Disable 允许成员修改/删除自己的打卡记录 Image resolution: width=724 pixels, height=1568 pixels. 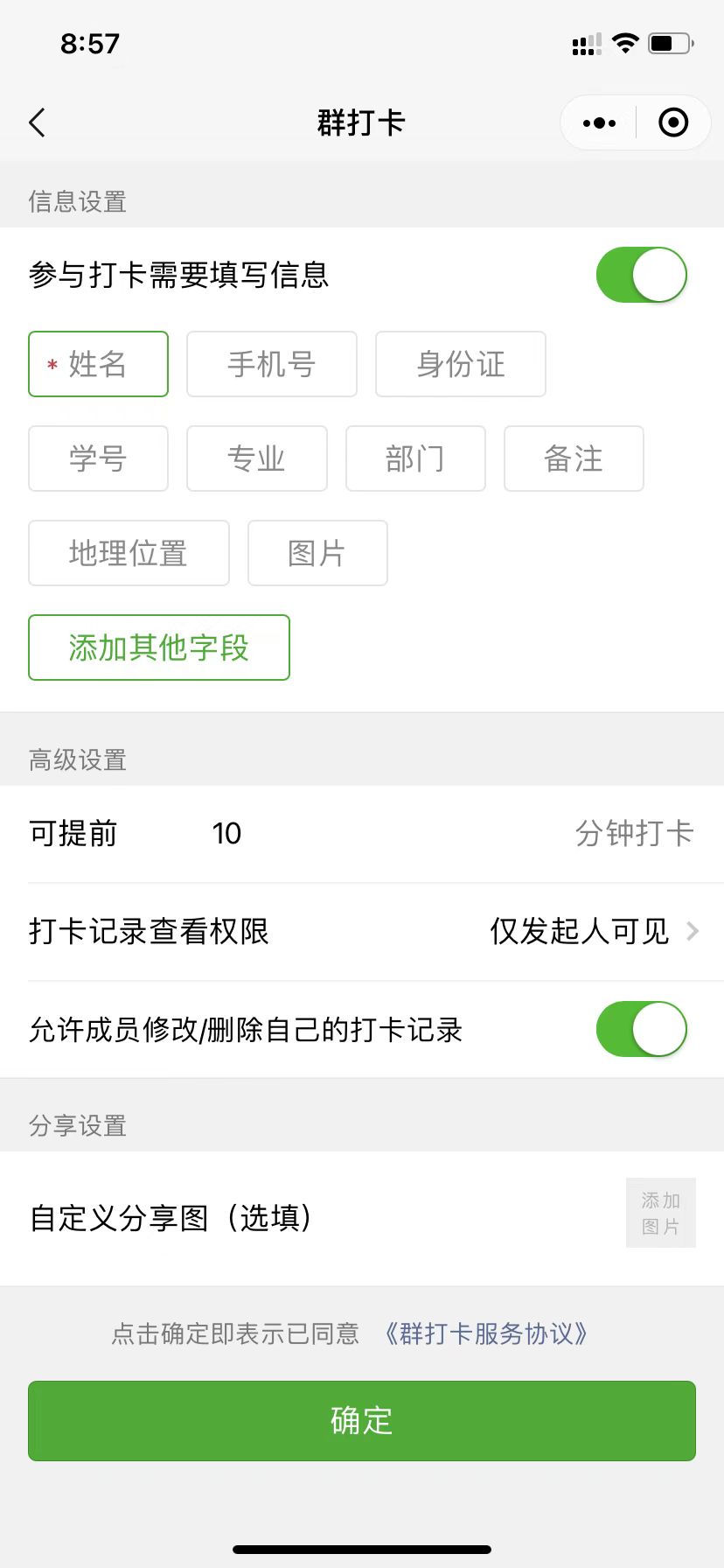pyautogui.click(x=642, y=1029)
